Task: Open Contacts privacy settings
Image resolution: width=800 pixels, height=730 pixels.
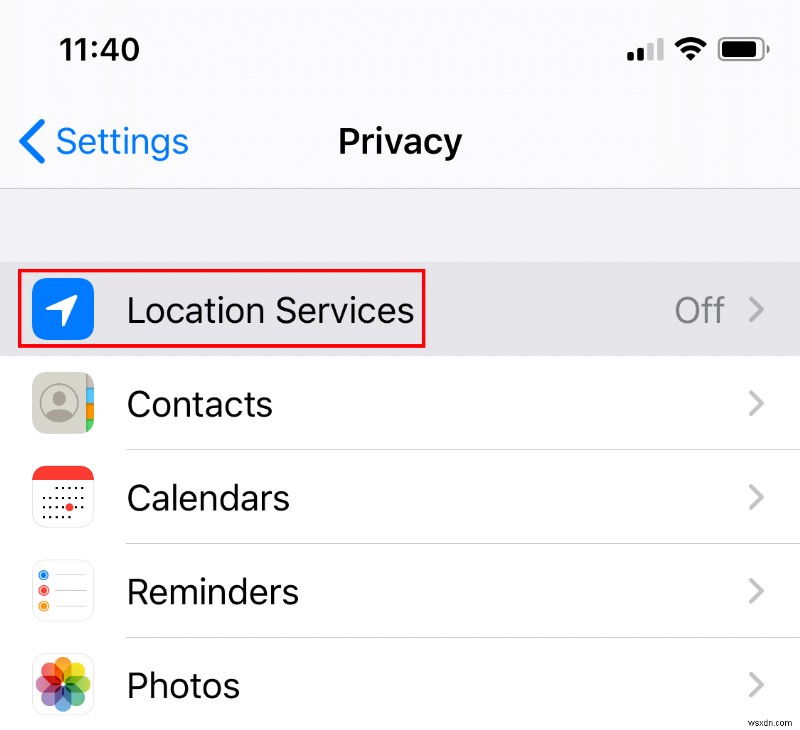Action: [200, 404]
